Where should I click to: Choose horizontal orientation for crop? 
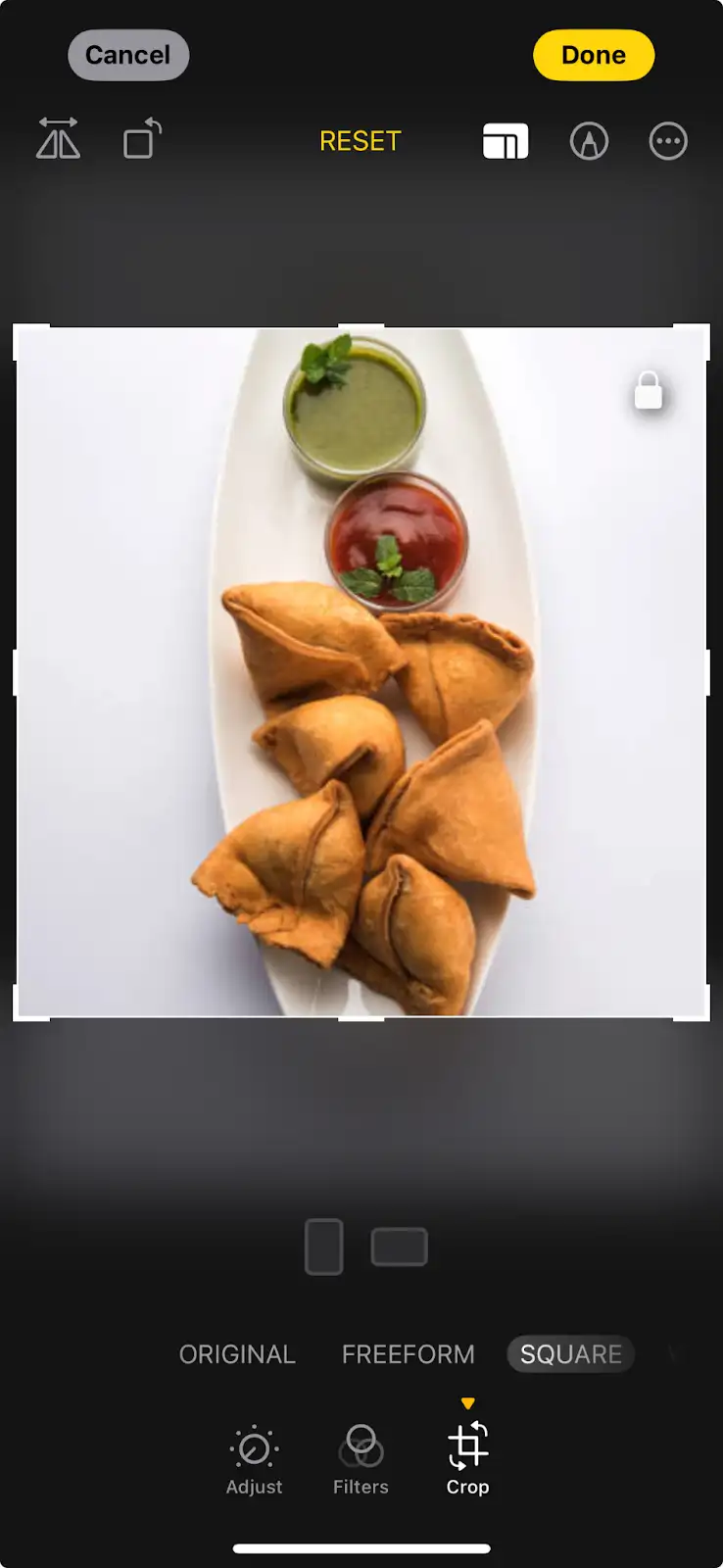coord(400,1247)
